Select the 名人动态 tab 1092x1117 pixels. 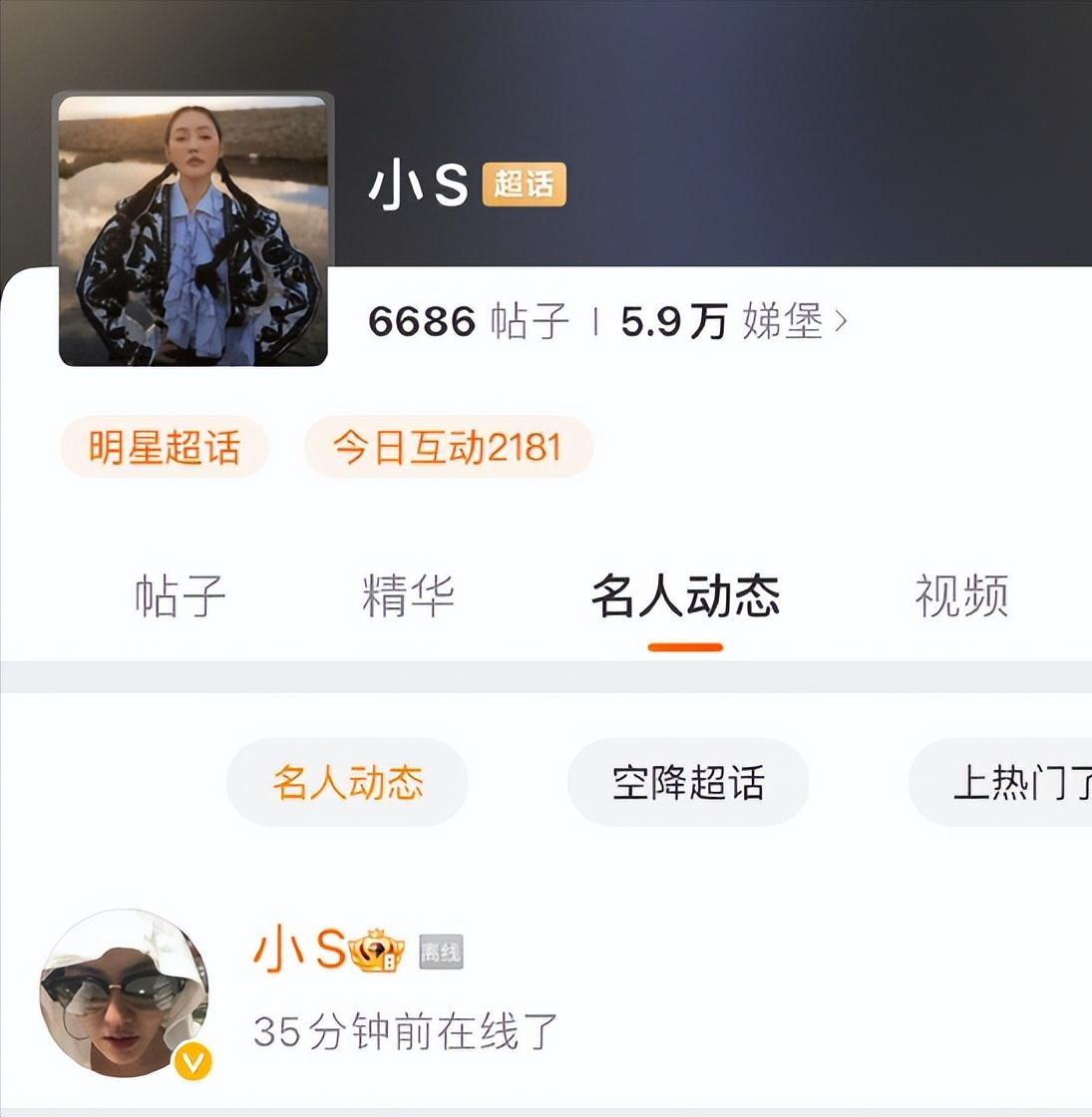(684, 595)
